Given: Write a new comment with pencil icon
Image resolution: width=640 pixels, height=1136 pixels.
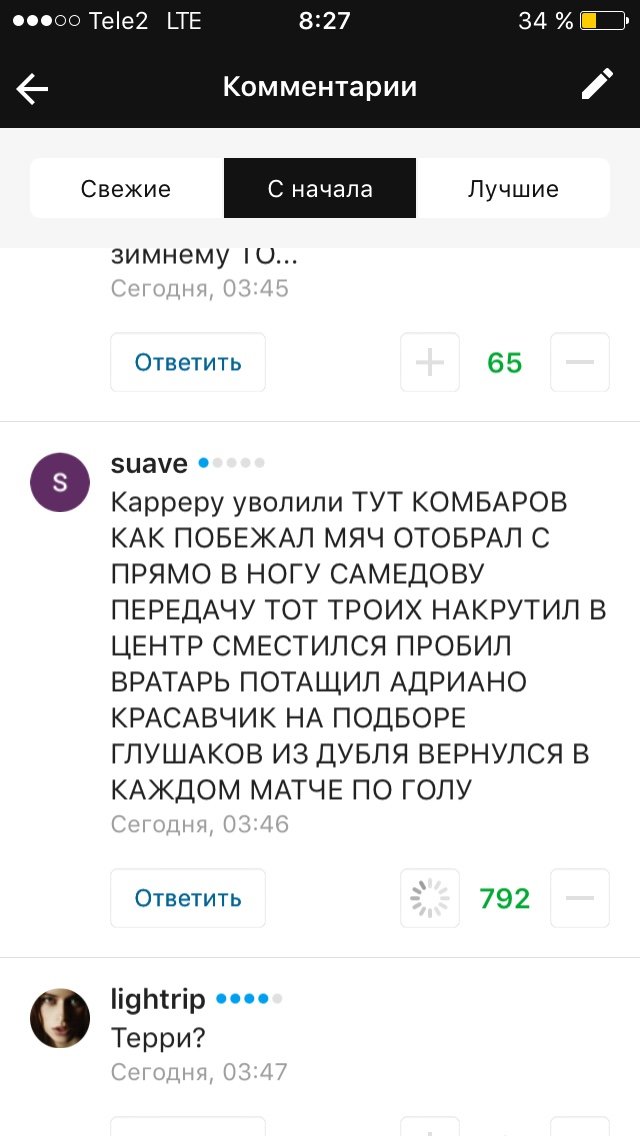Looking at the screenshot, I should pos(597,84).
